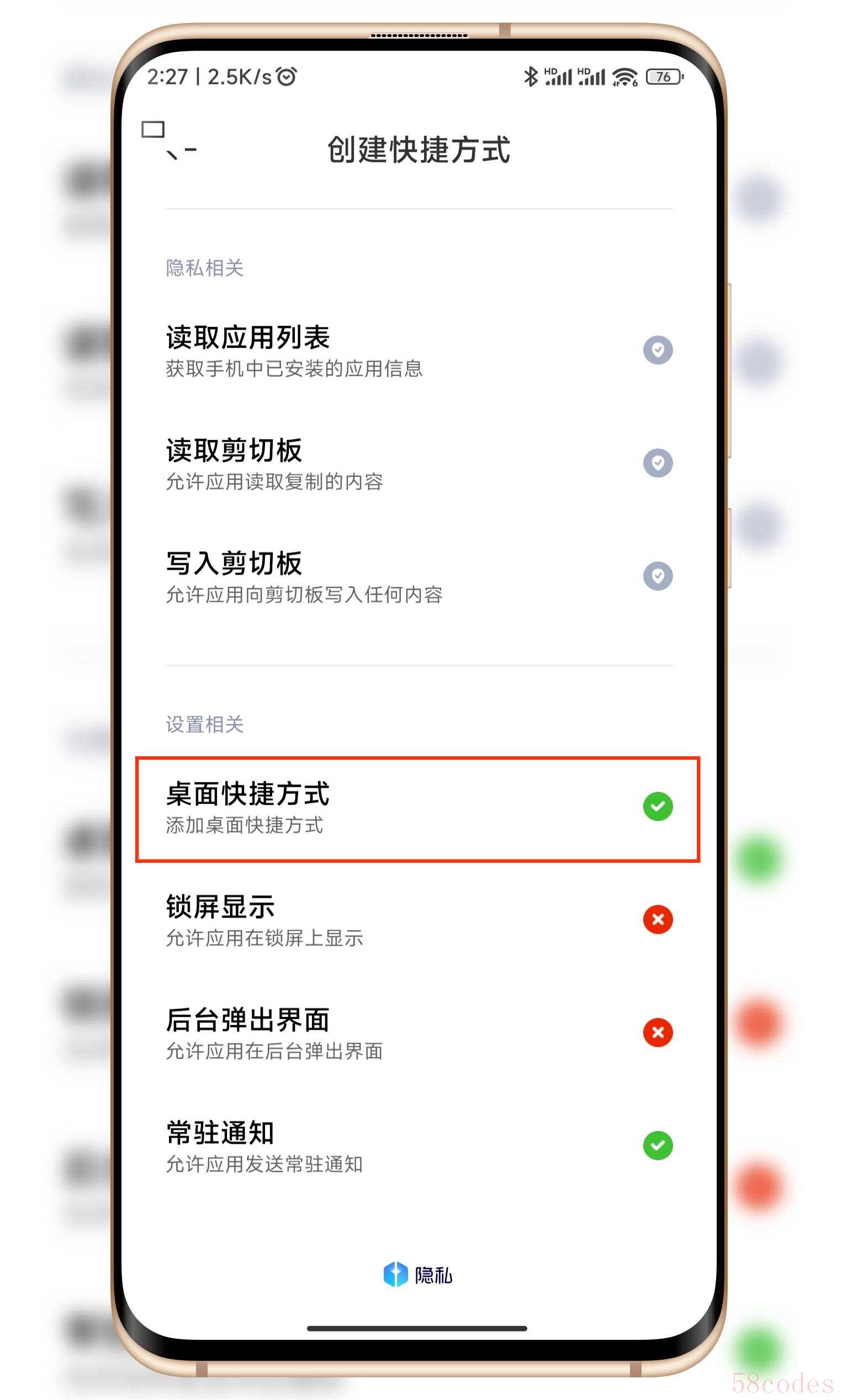Select the 写入剪切板 permission row

[419, 576]
